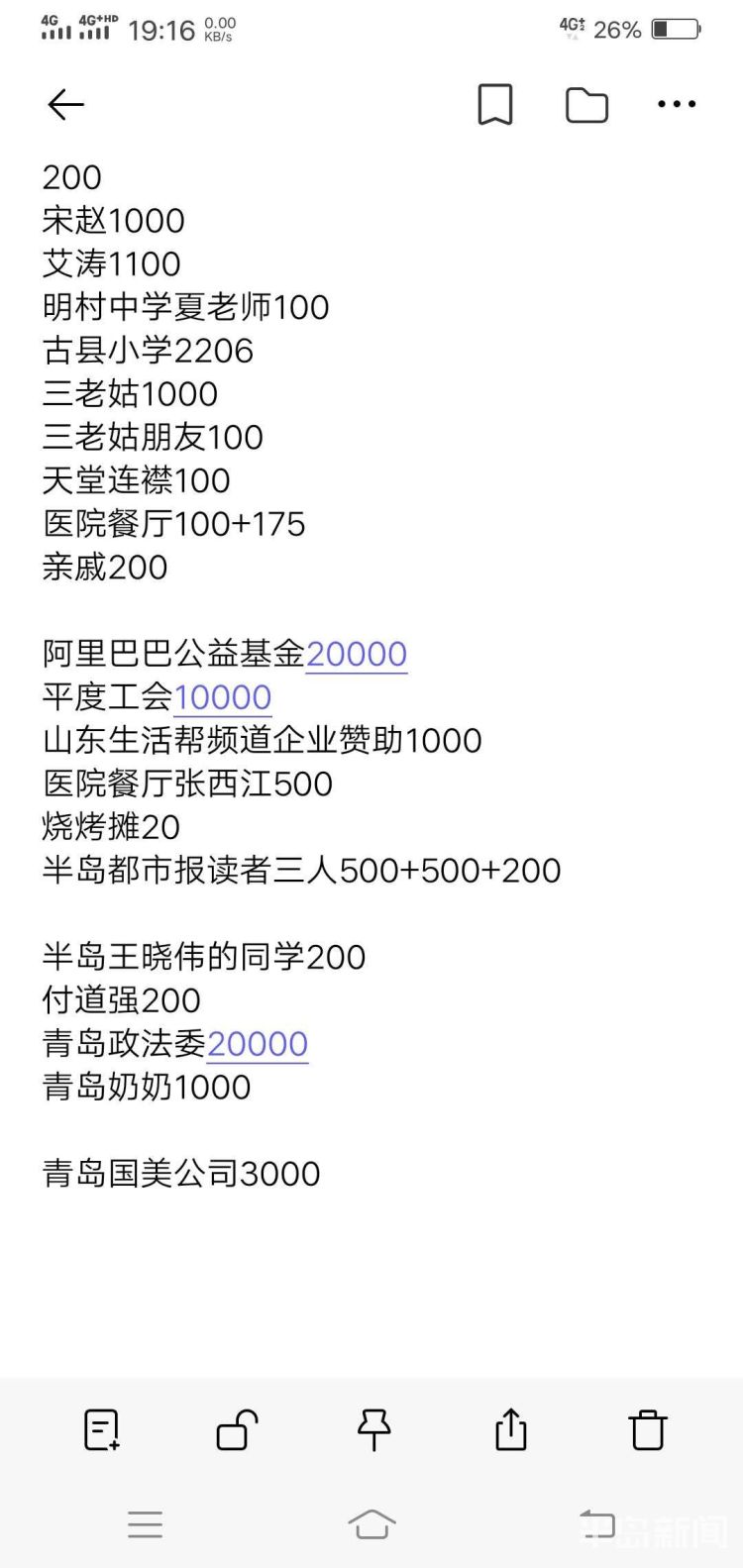The width and height of the screenshot is (743, 1568).
Task: Toggle the bookmark for this note
Action: click(x=495, y=103)
